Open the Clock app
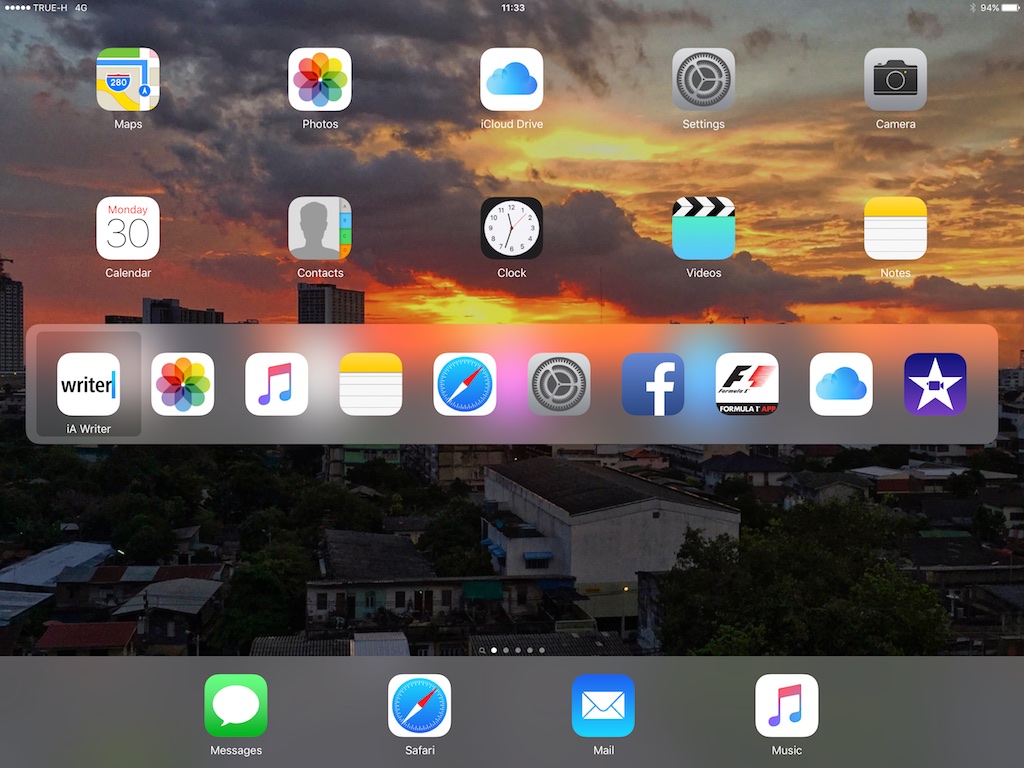The width and height of the screenshot is (1024, 768). click(x=512, y=228)
